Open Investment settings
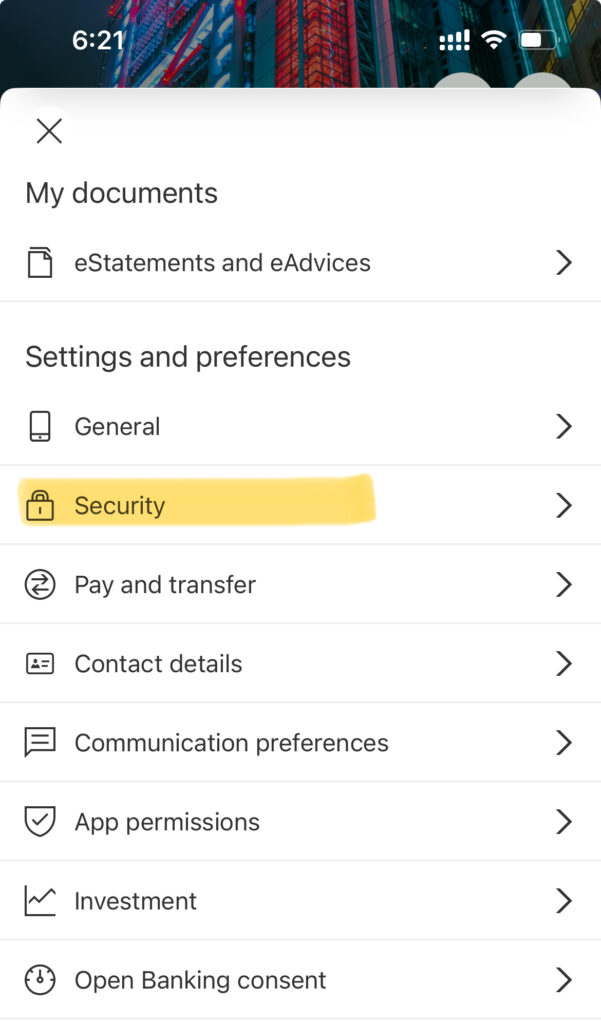 (x=300, y=901)
